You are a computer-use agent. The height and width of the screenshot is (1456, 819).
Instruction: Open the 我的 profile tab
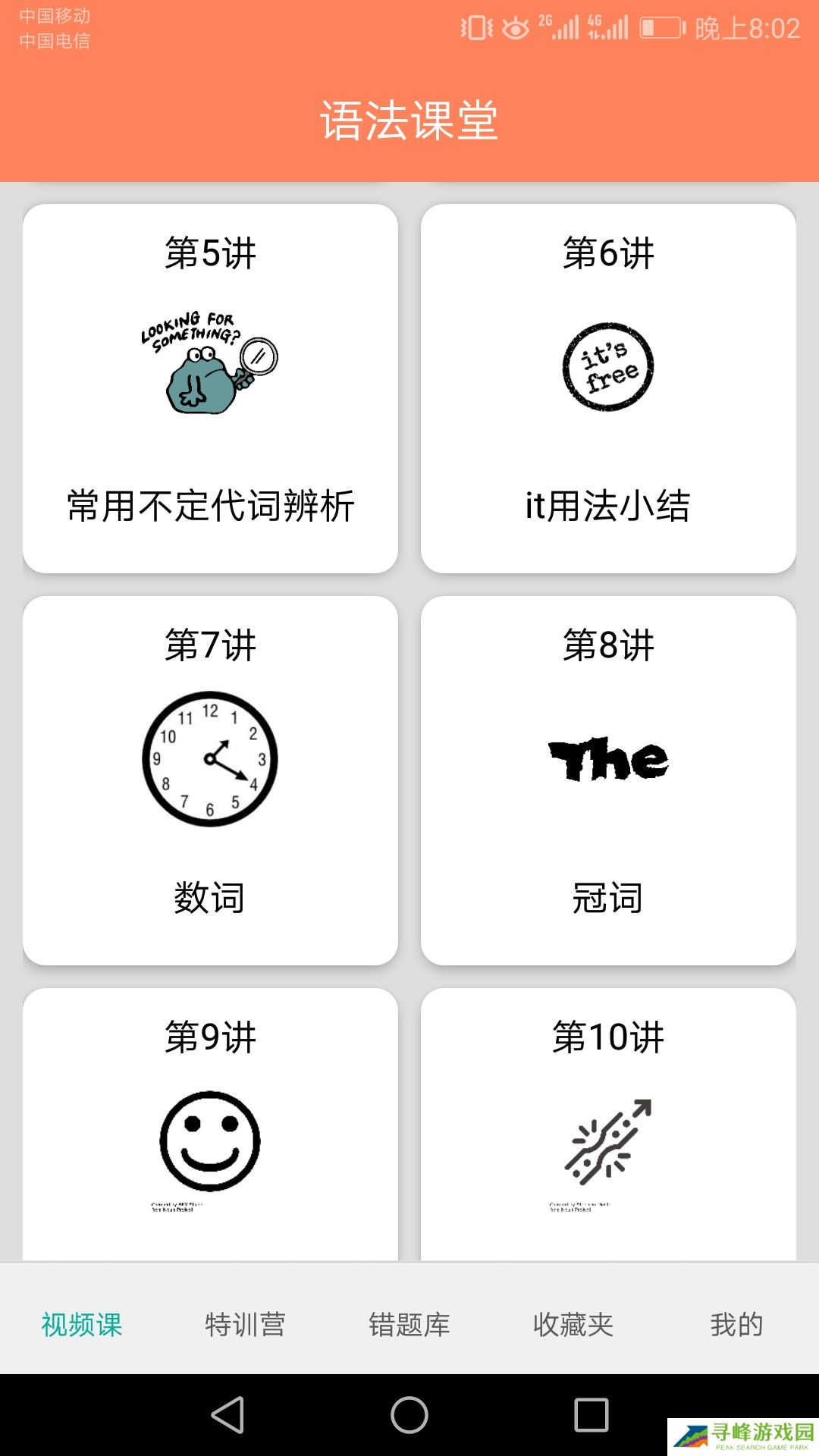point(736,1324)
